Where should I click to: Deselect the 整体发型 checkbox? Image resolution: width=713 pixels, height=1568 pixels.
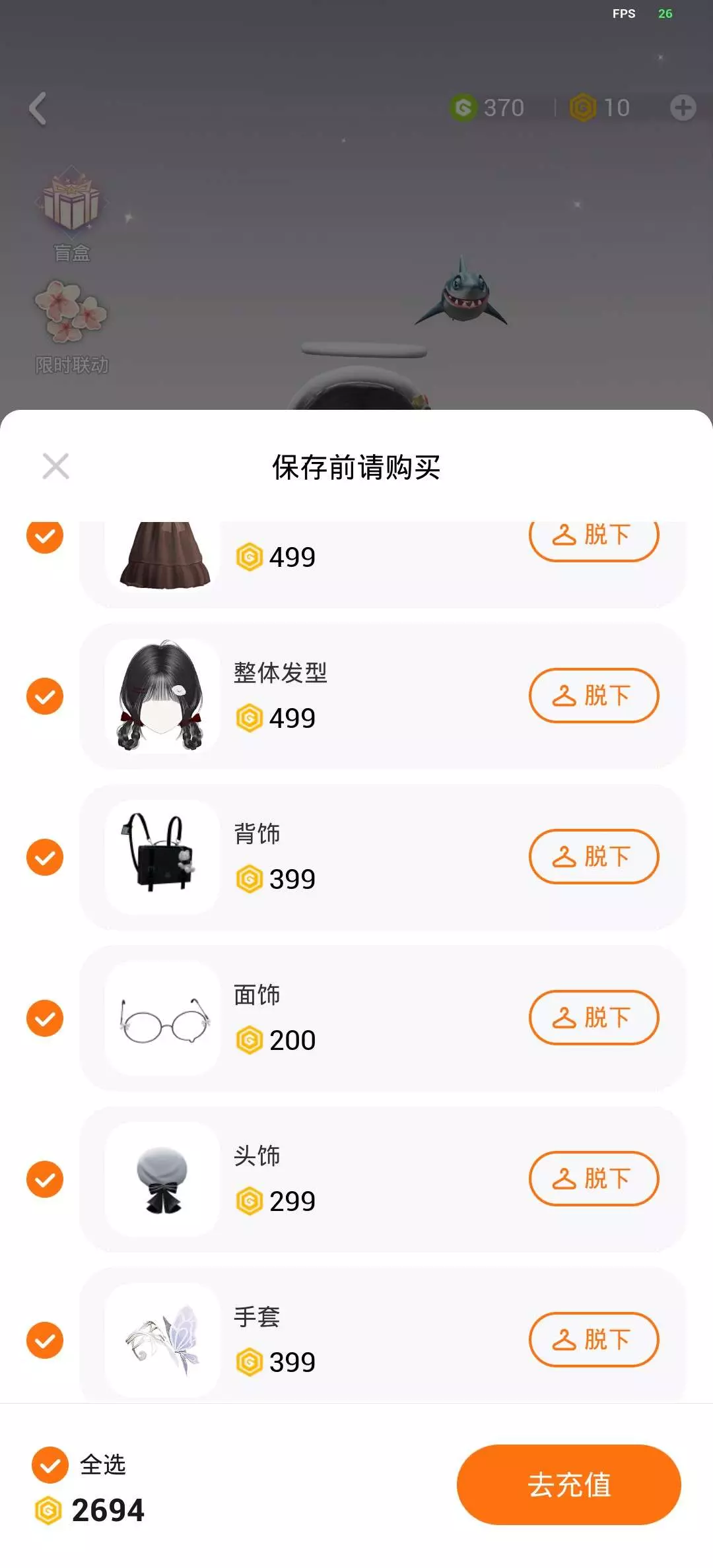point(45,696)
